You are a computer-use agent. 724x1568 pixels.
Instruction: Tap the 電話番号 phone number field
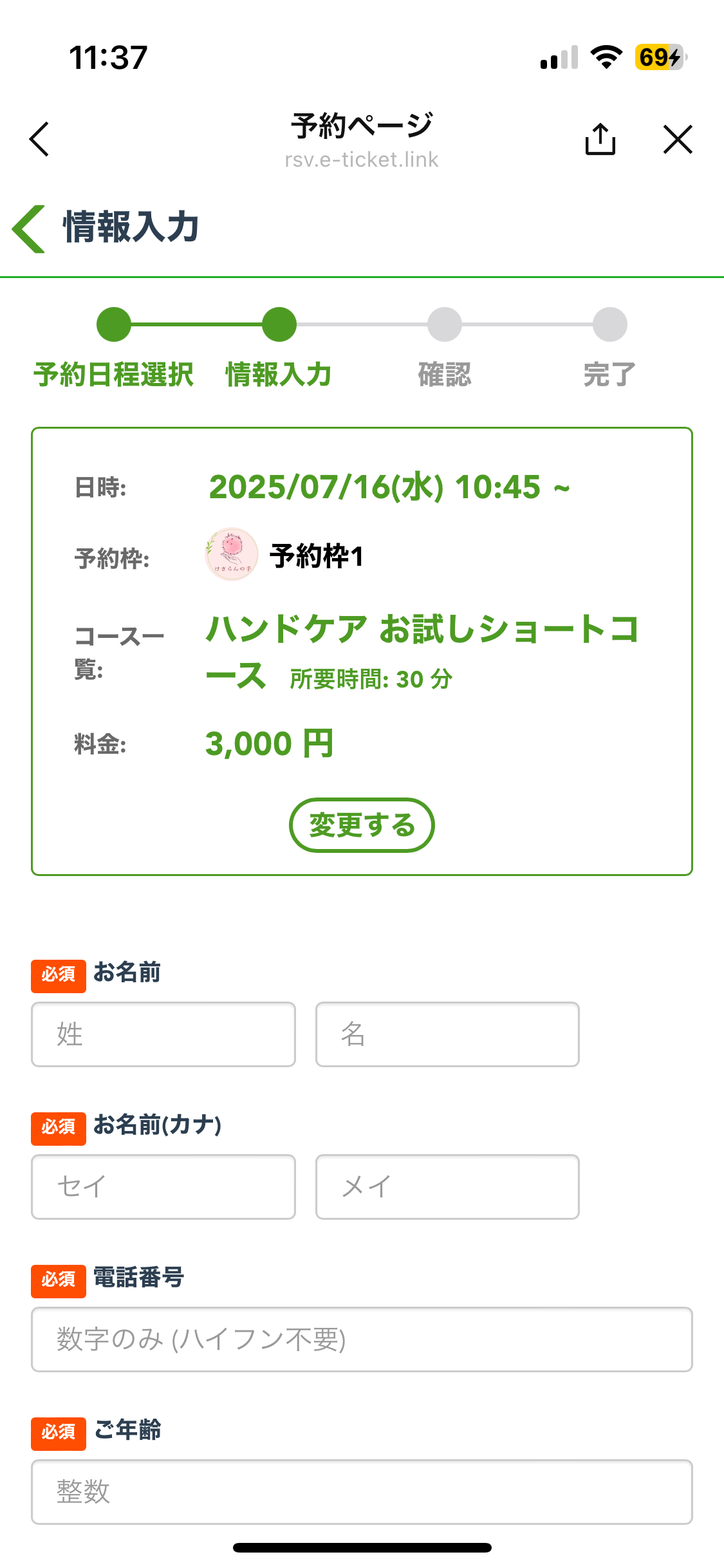click(x=362, y=1339)
